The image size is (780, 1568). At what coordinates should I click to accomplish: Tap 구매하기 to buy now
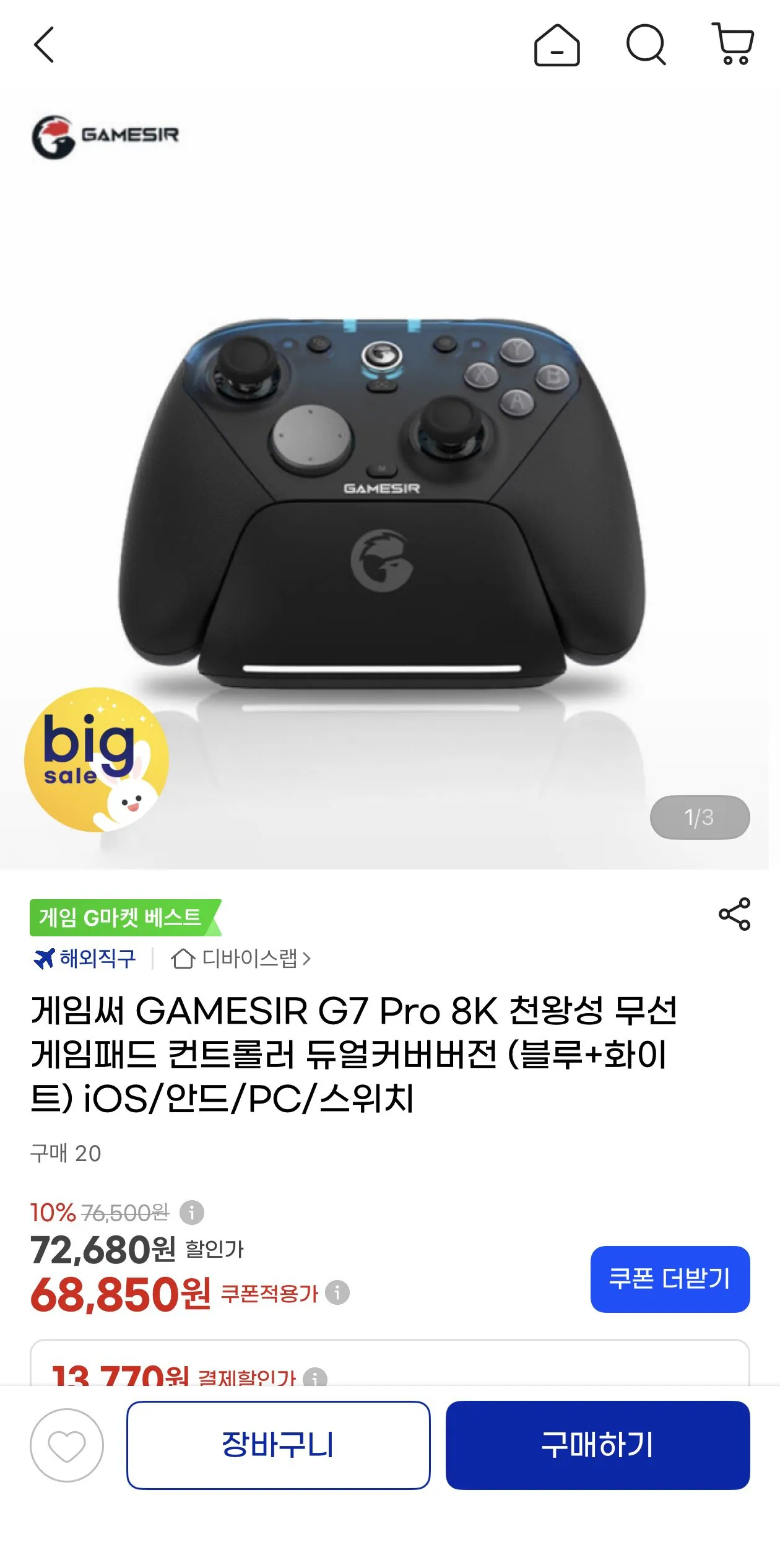597,1445
